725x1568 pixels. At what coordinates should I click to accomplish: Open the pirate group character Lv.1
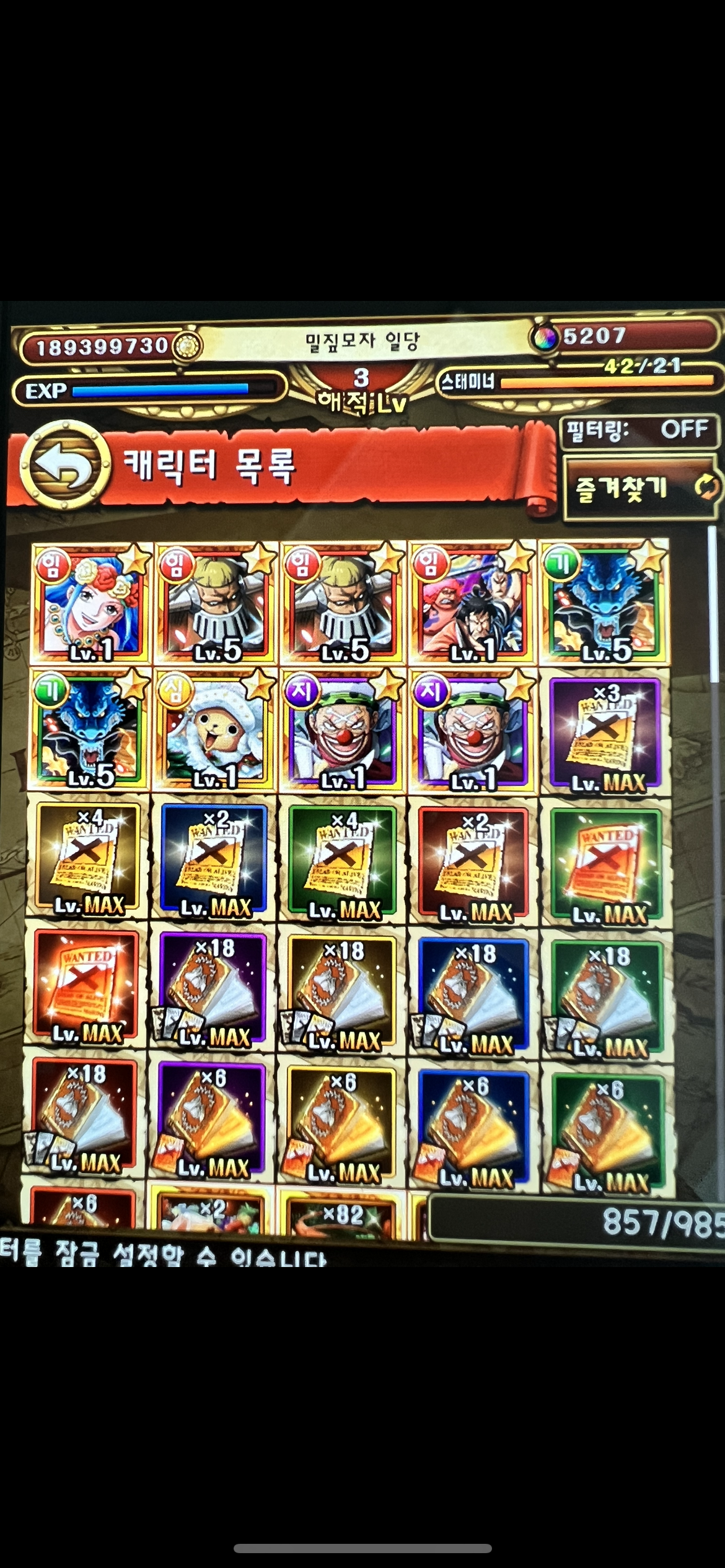pyautogui.click(x=472, y=604)
